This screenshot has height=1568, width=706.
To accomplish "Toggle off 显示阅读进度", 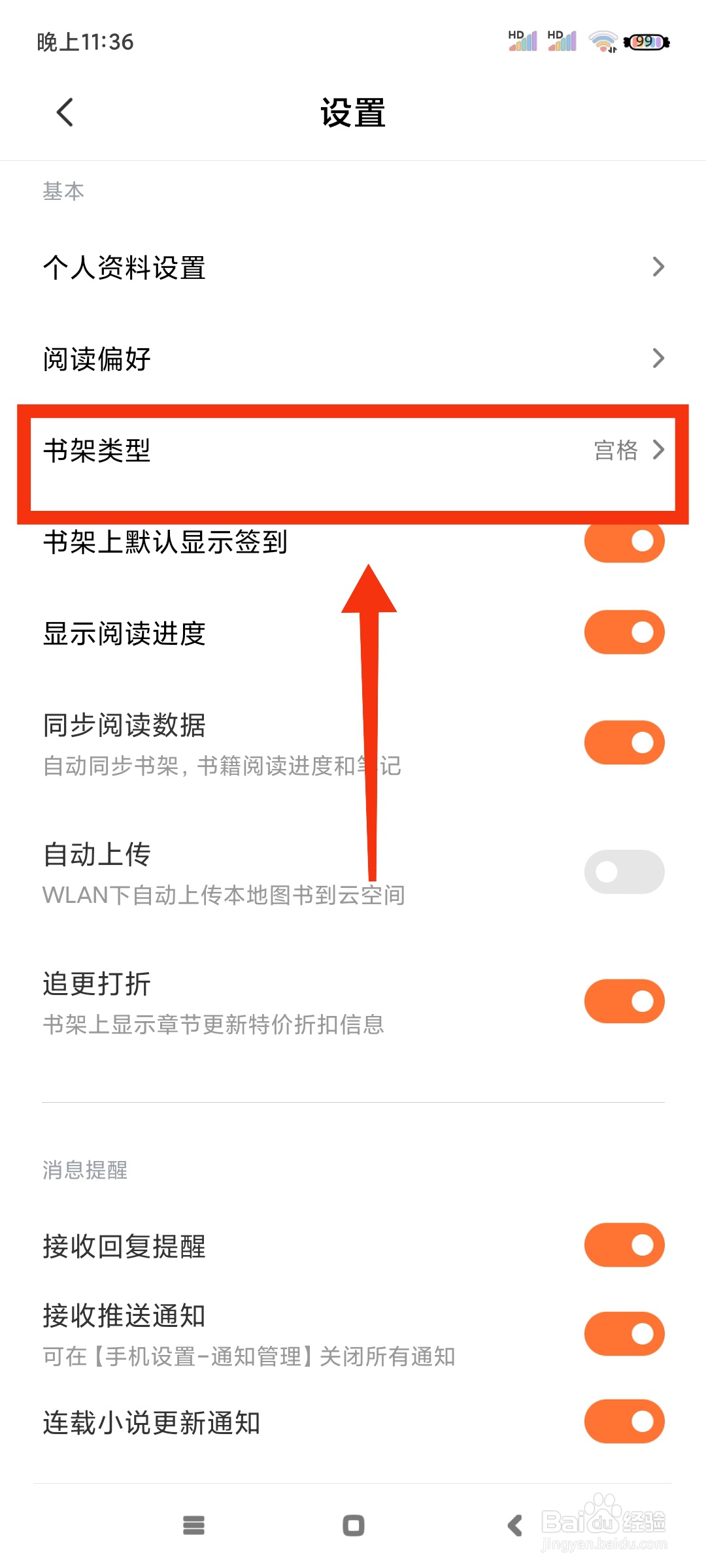I will tap(624, 632).
